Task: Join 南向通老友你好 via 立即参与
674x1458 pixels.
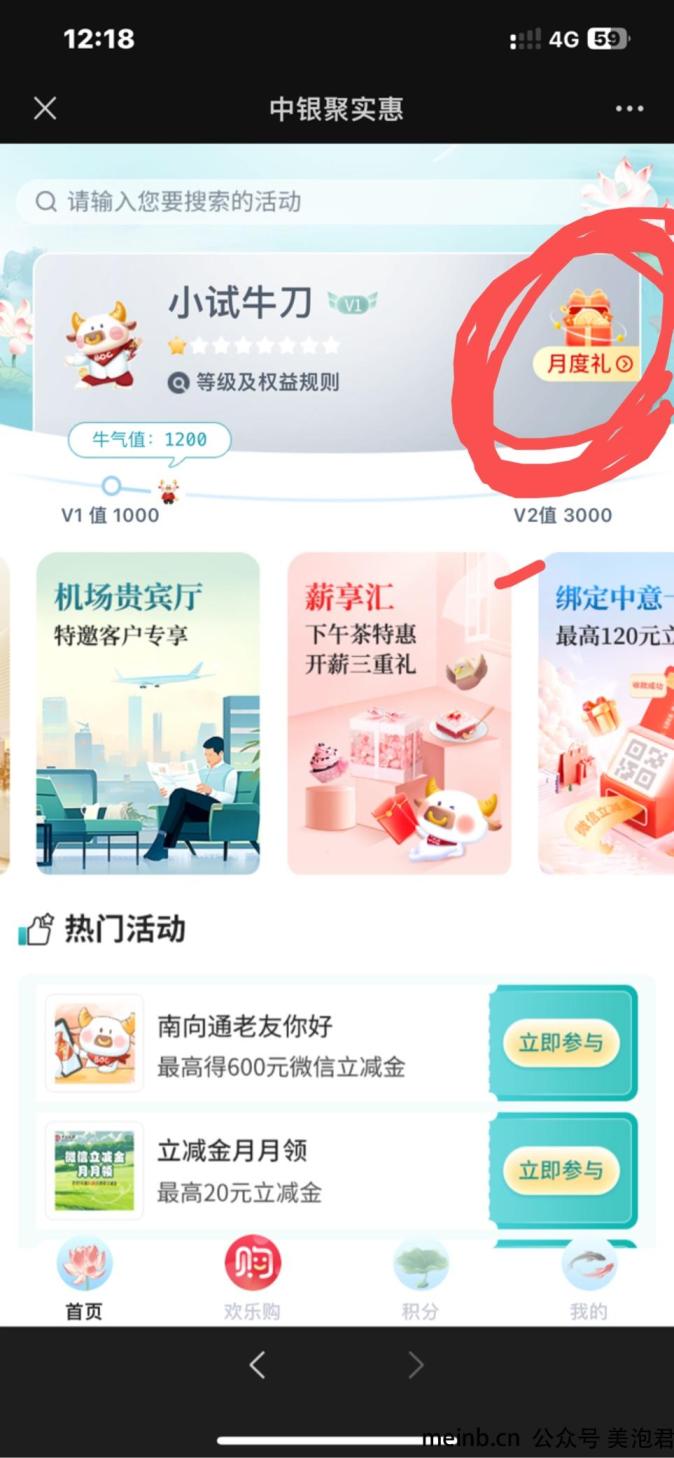Action: tap(561, 1043)
